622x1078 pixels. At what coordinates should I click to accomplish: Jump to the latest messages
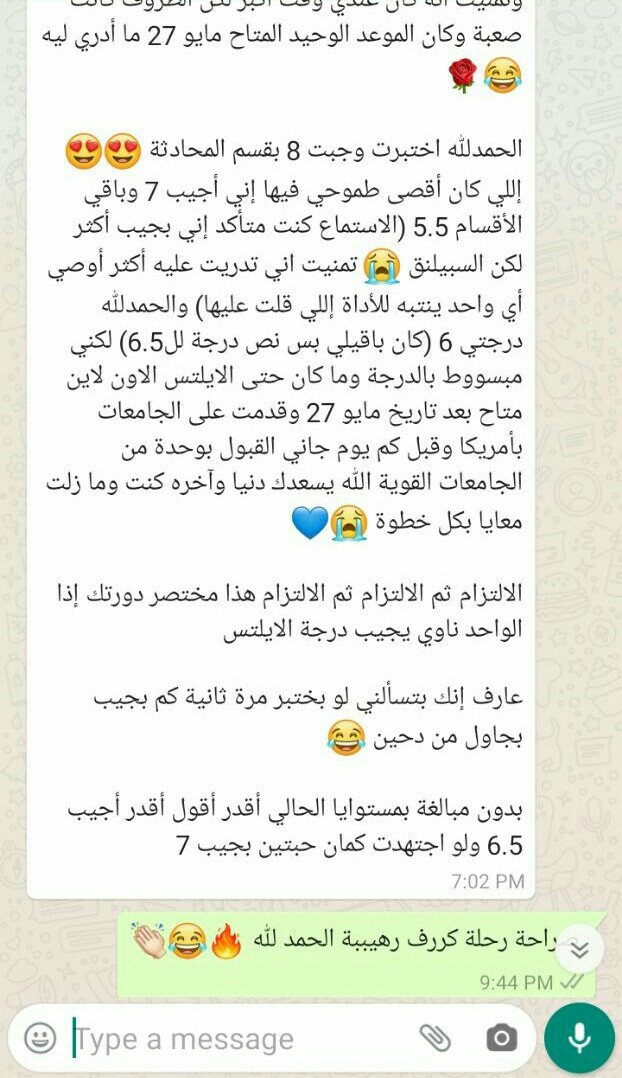pos(579,948)
